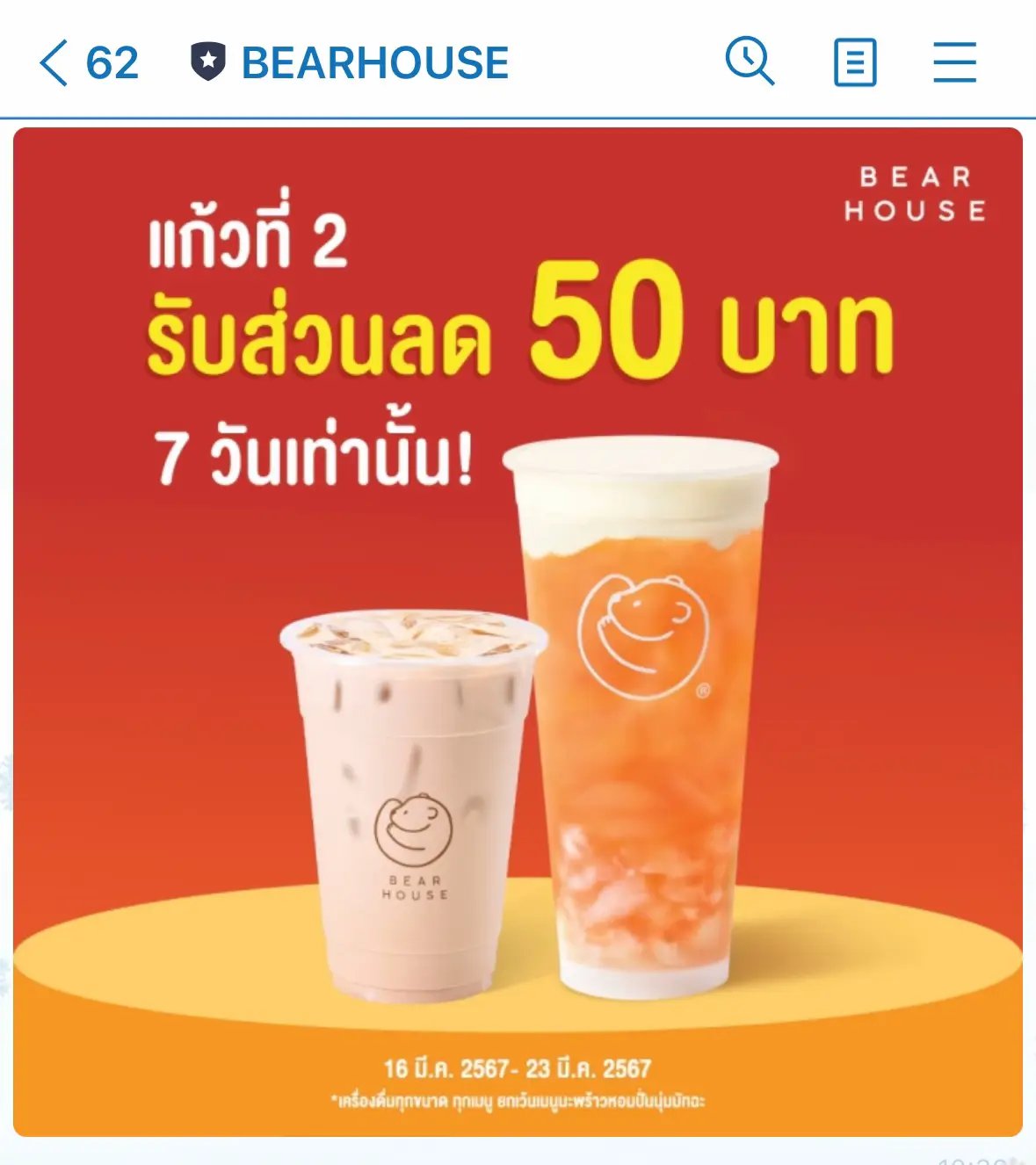Tap the back arrow to exit chat
Image resolution: width=1036 pixels, height=1165 pixels.
tap(54, 63)
